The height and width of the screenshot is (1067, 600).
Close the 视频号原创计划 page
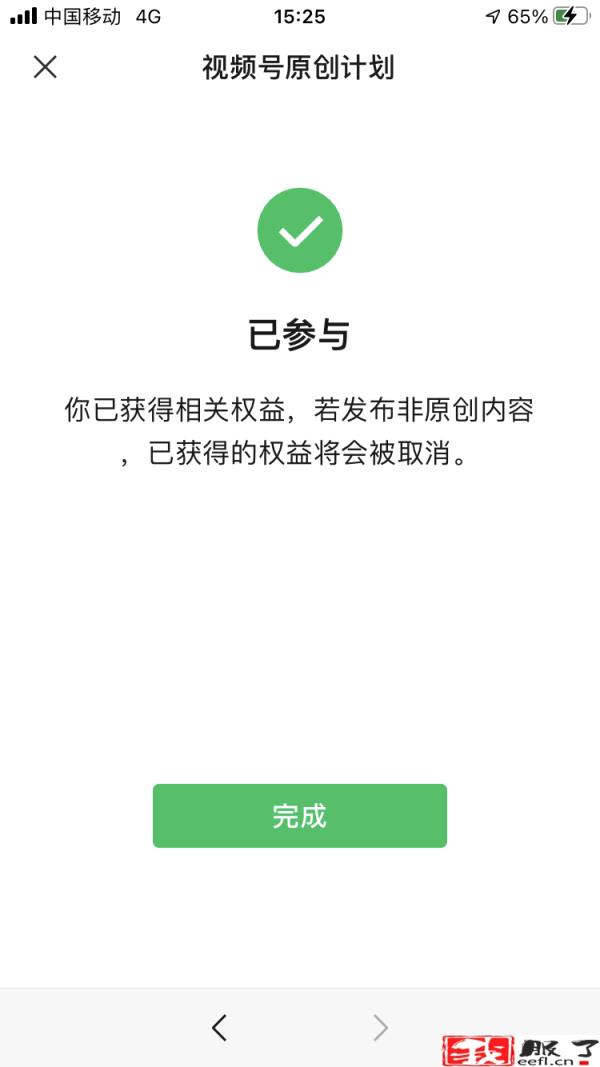[x=45, y=67]
